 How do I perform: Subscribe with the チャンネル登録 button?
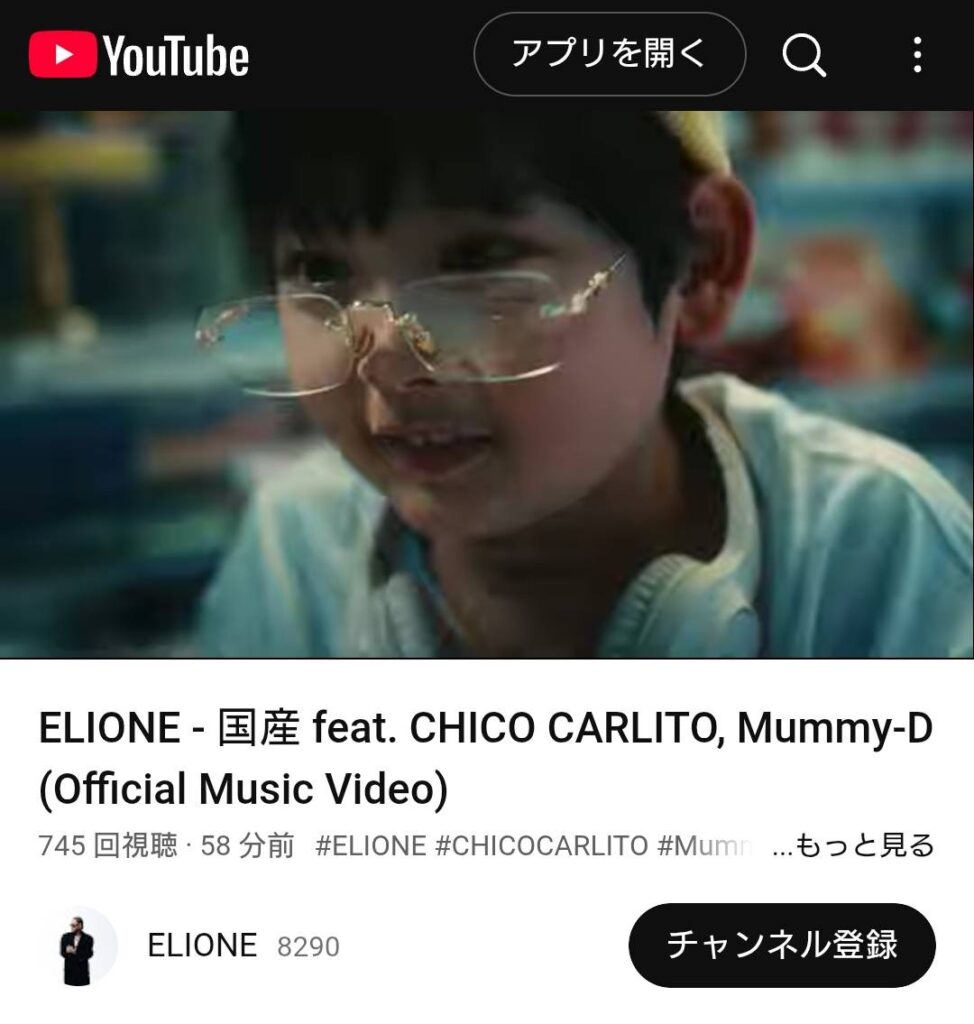pos(781,945)
